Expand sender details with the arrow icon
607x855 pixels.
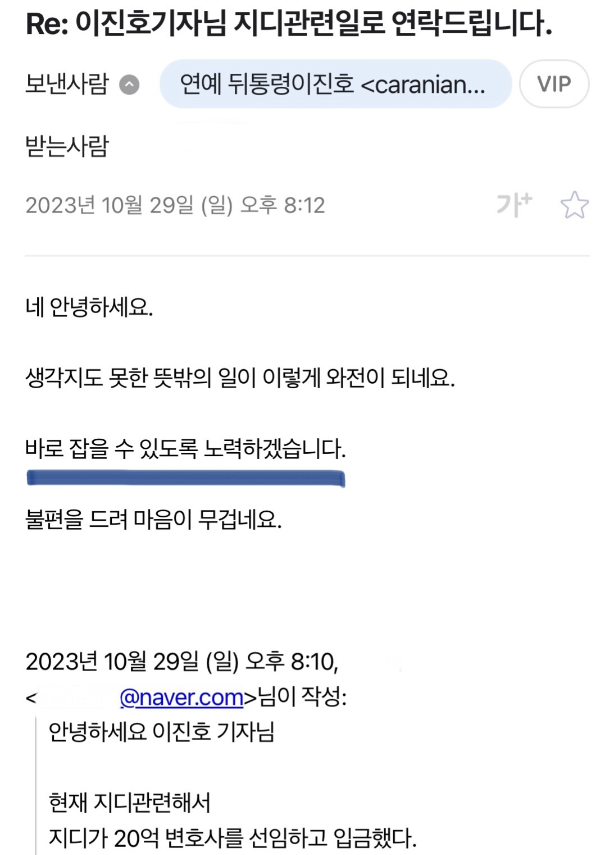pyautogui.click(x=130, y=85)
